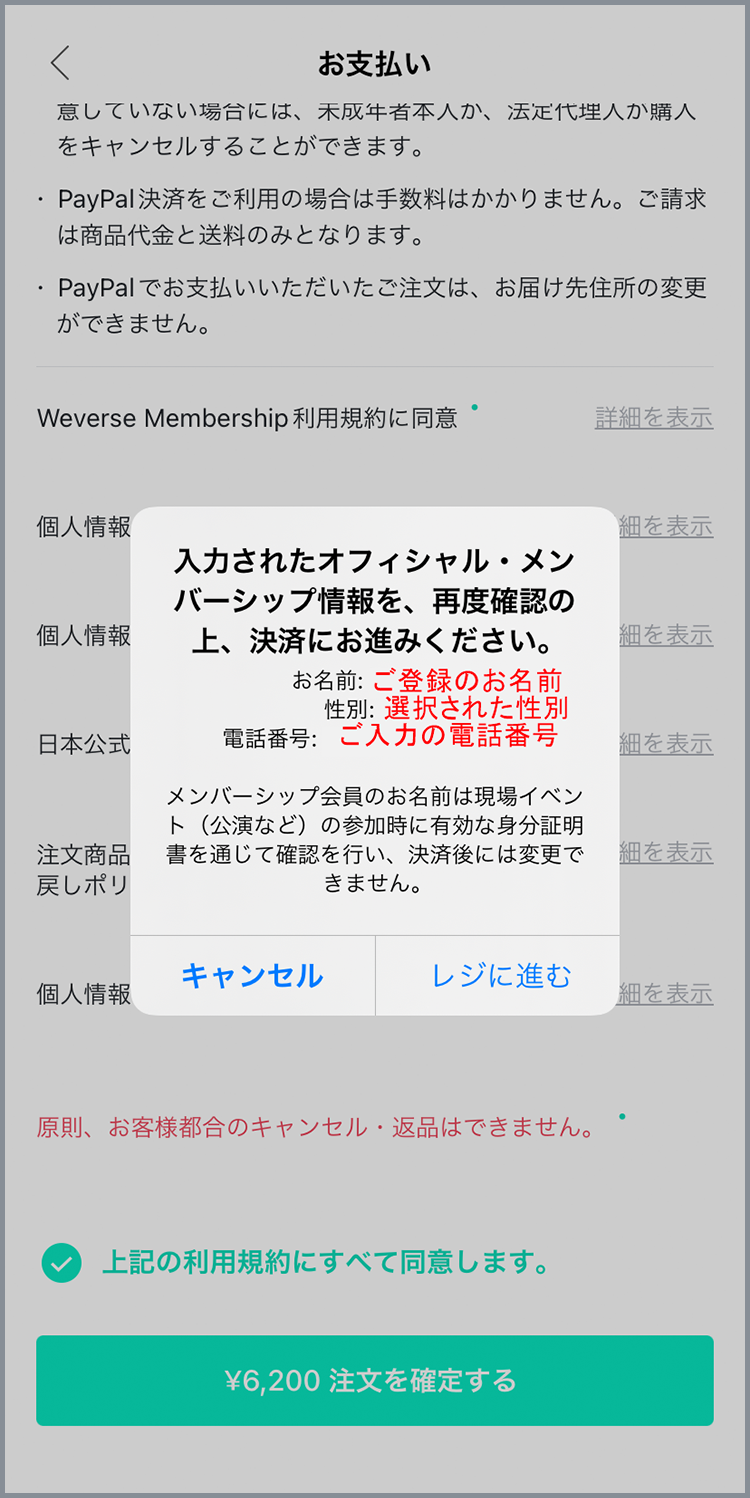The image size is (750, 1498).
Task: Confirm order with ¥6,200 注文を確定する
Action: (375, 1381)
